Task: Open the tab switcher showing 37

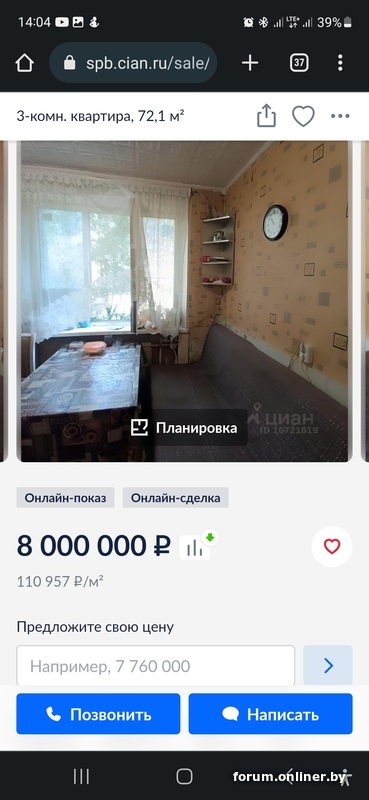Action: click(299, 63)
